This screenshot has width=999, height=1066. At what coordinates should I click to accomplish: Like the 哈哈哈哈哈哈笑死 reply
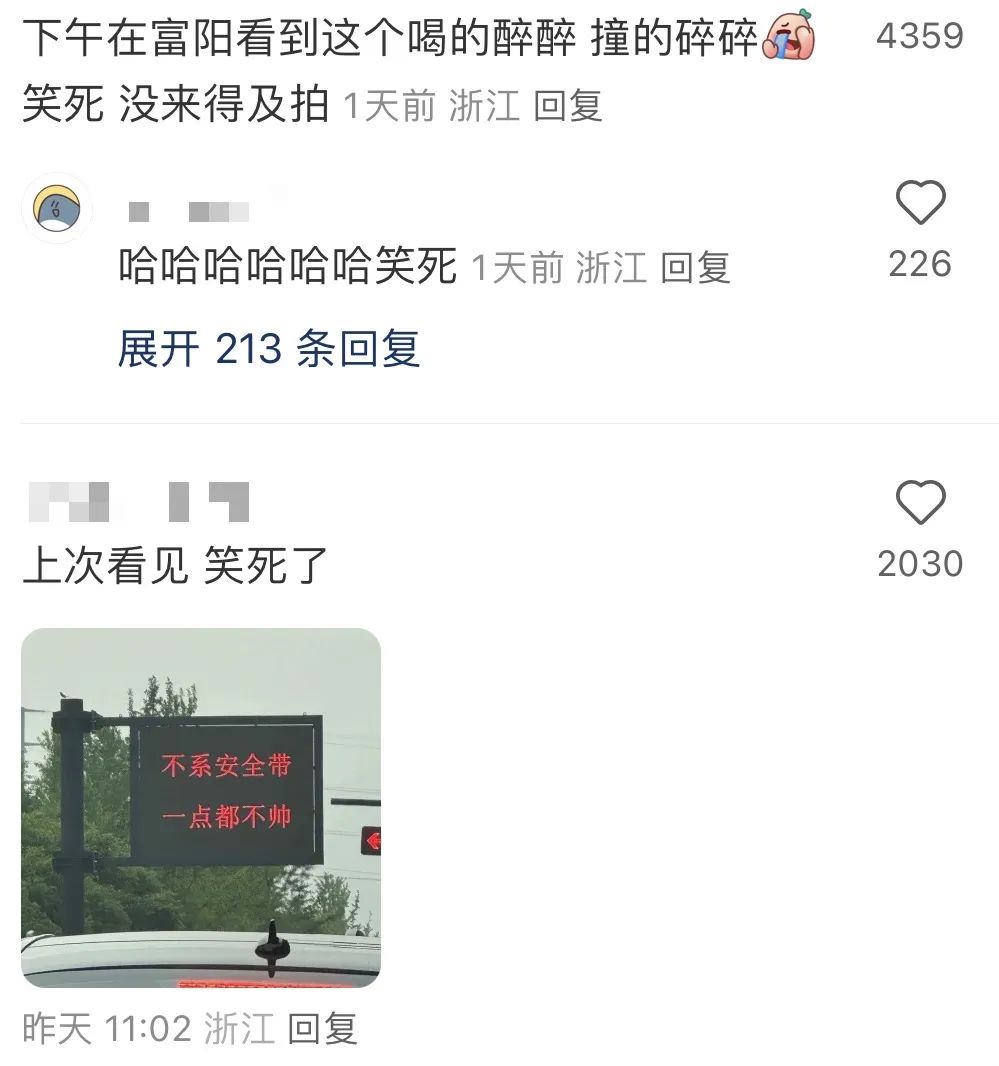click(919, 205)
